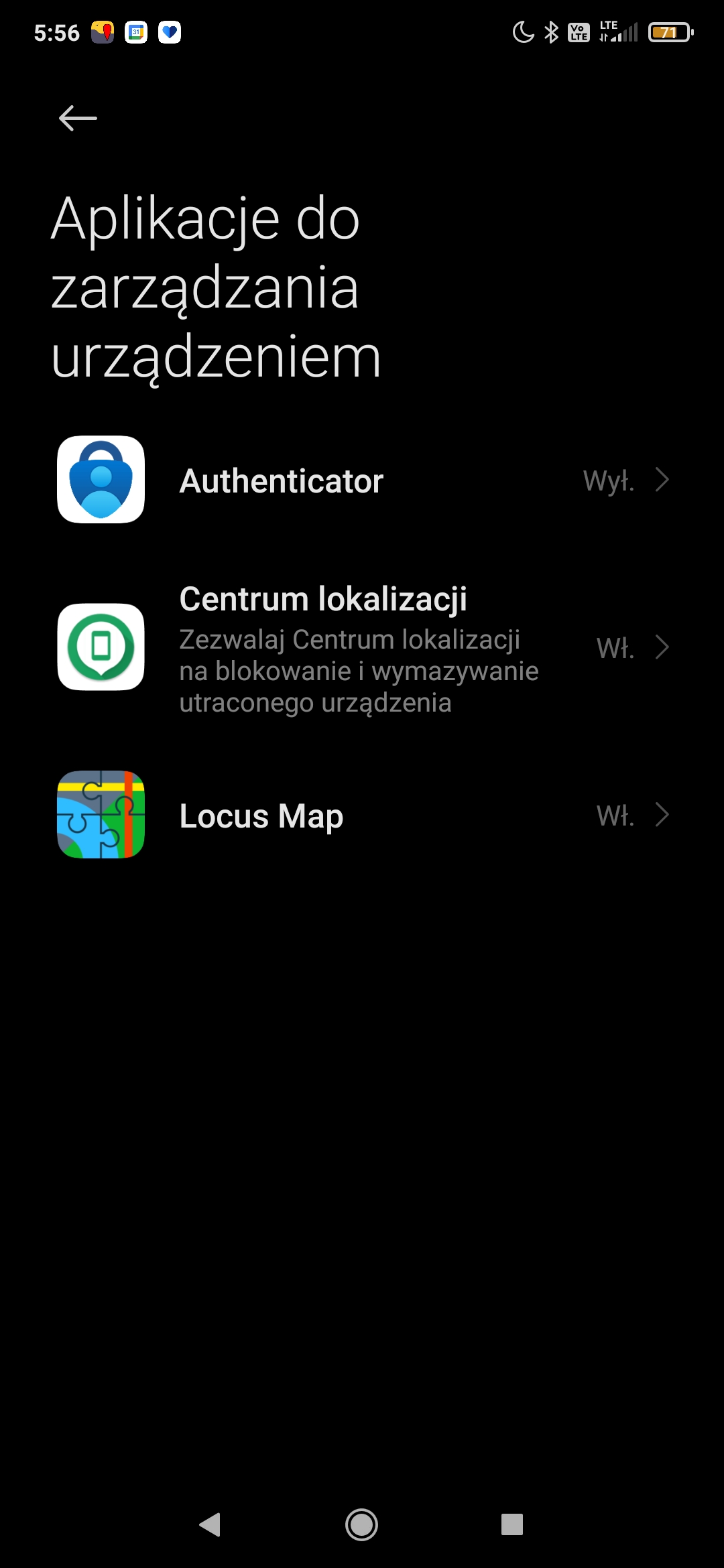Open the recent apps overview
This screenshot has height=1568, width=724.
coord(511,1524)
